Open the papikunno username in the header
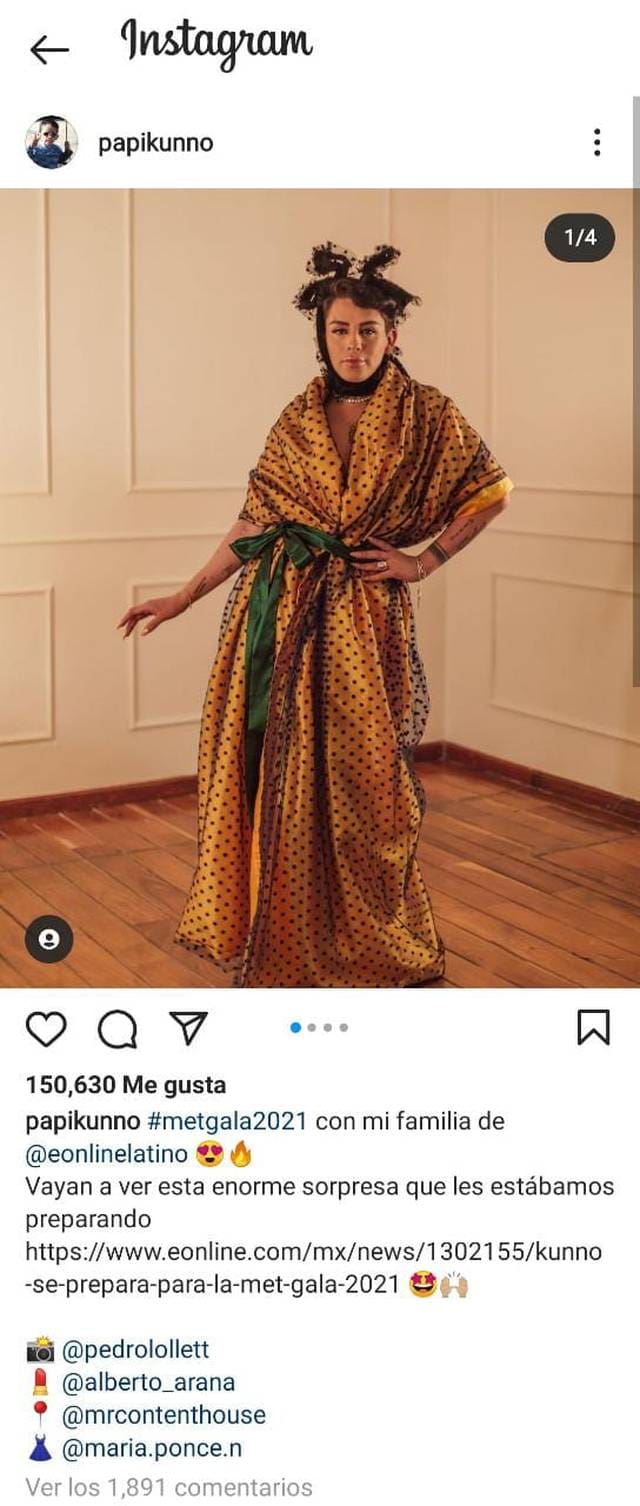Image resolution: width=640 pixels, height=1506 pixels. pyautogui.click(x=155, y=143)
